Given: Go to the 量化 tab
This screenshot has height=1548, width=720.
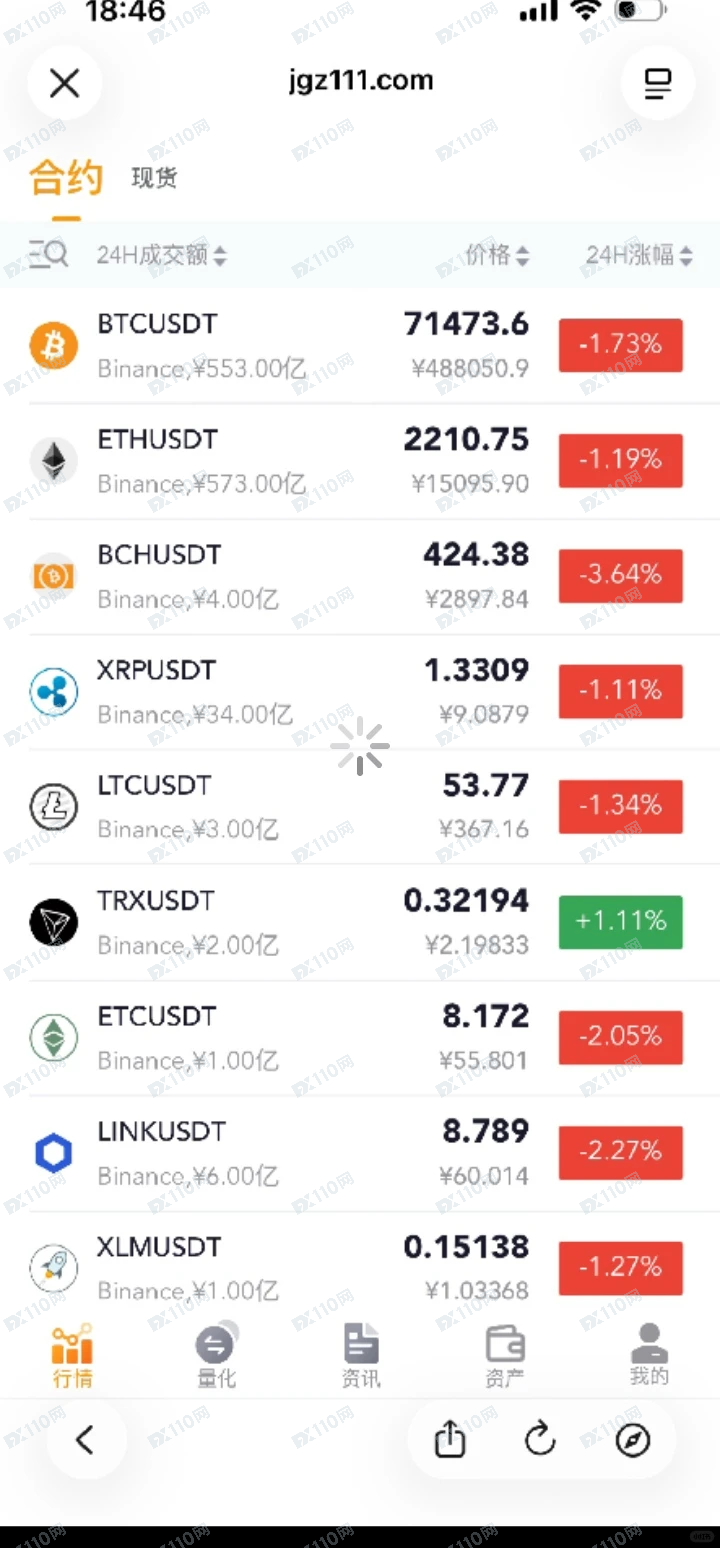Looking at the screenshot, I should tap(216, 1355).
